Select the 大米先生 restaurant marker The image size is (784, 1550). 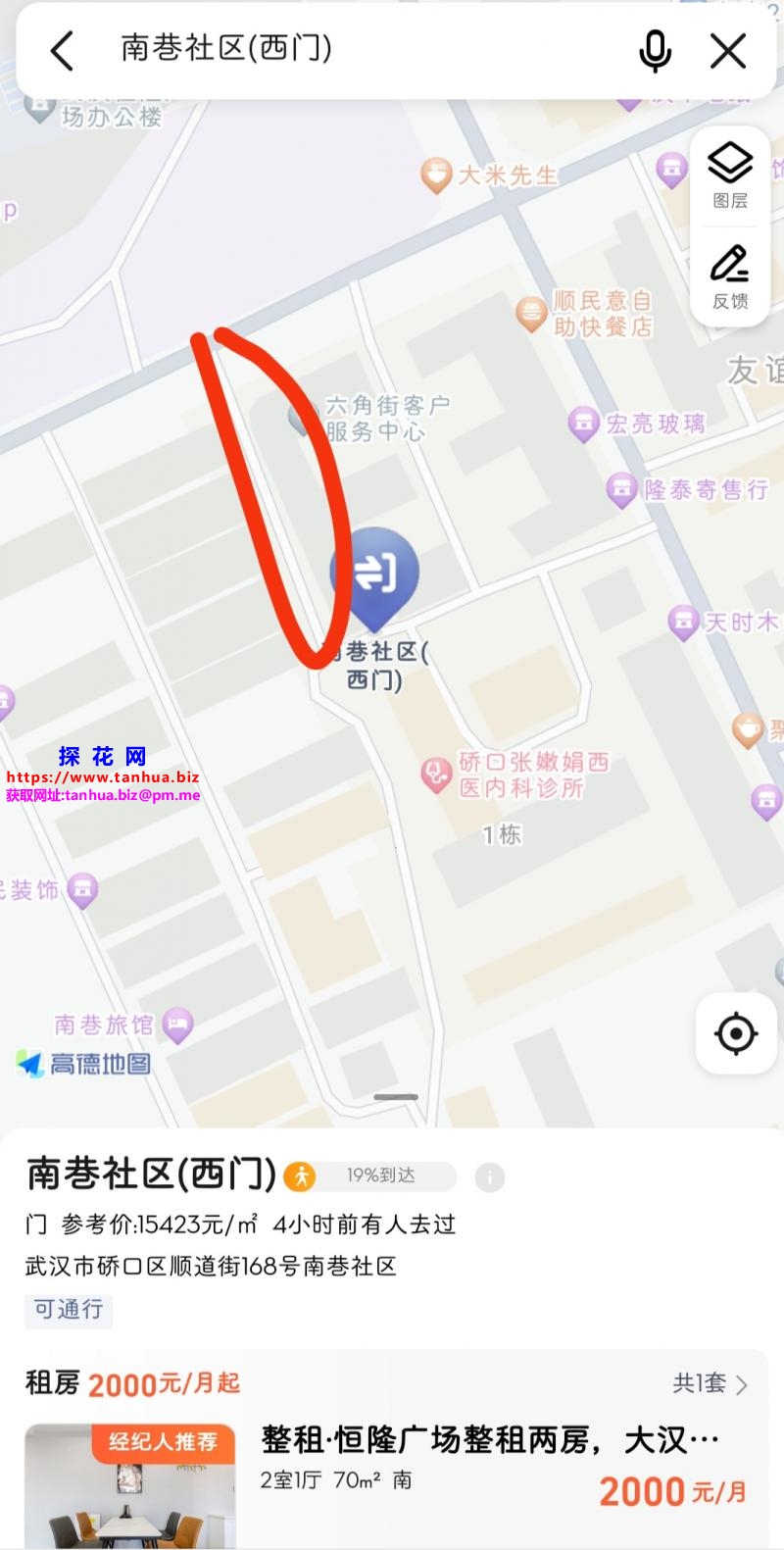[x=437, y=175]
